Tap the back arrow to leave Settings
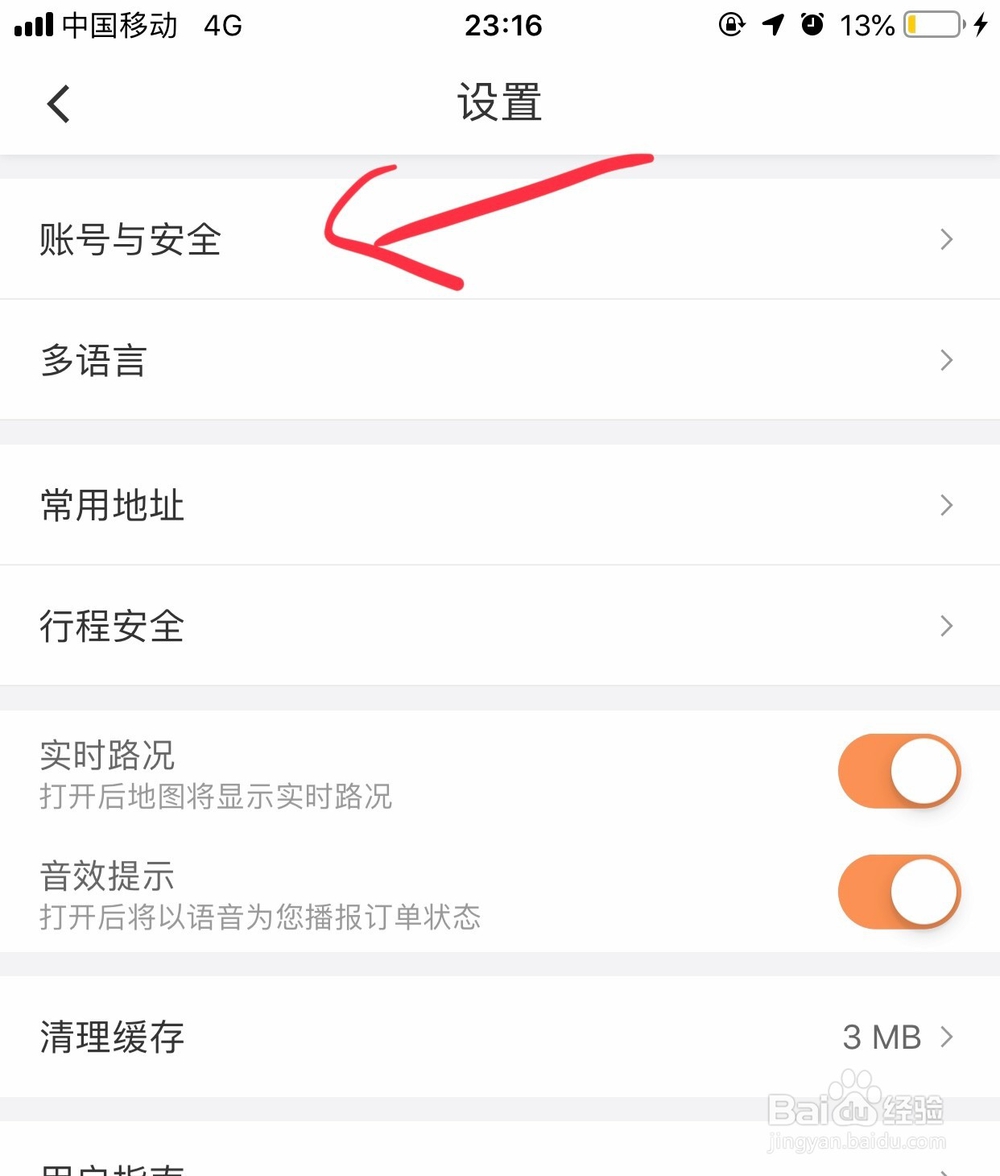This screenshot has height=1176, width=1000. tap(57, 102)
